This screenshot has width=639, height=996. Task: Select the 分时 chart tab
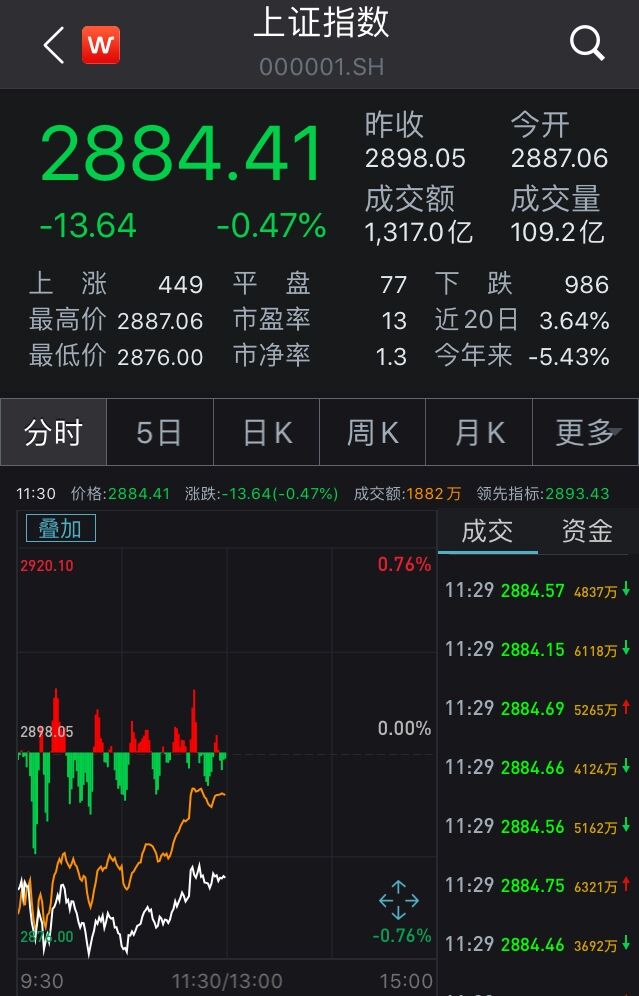click(53, 432)
